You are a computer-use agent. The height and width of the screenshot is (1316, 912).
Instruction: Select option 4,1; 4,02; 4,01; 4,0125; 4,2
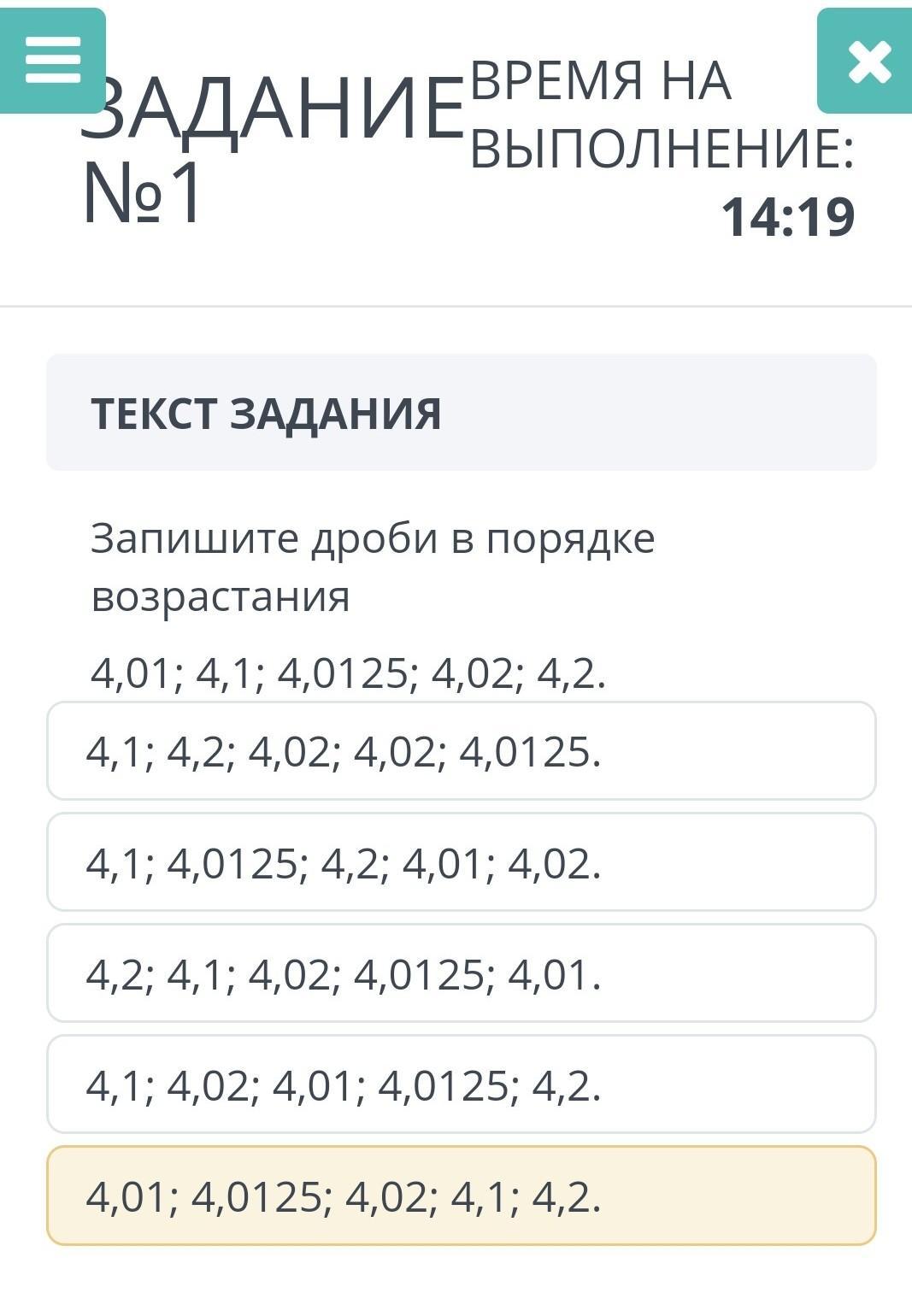coord(461,1084)
